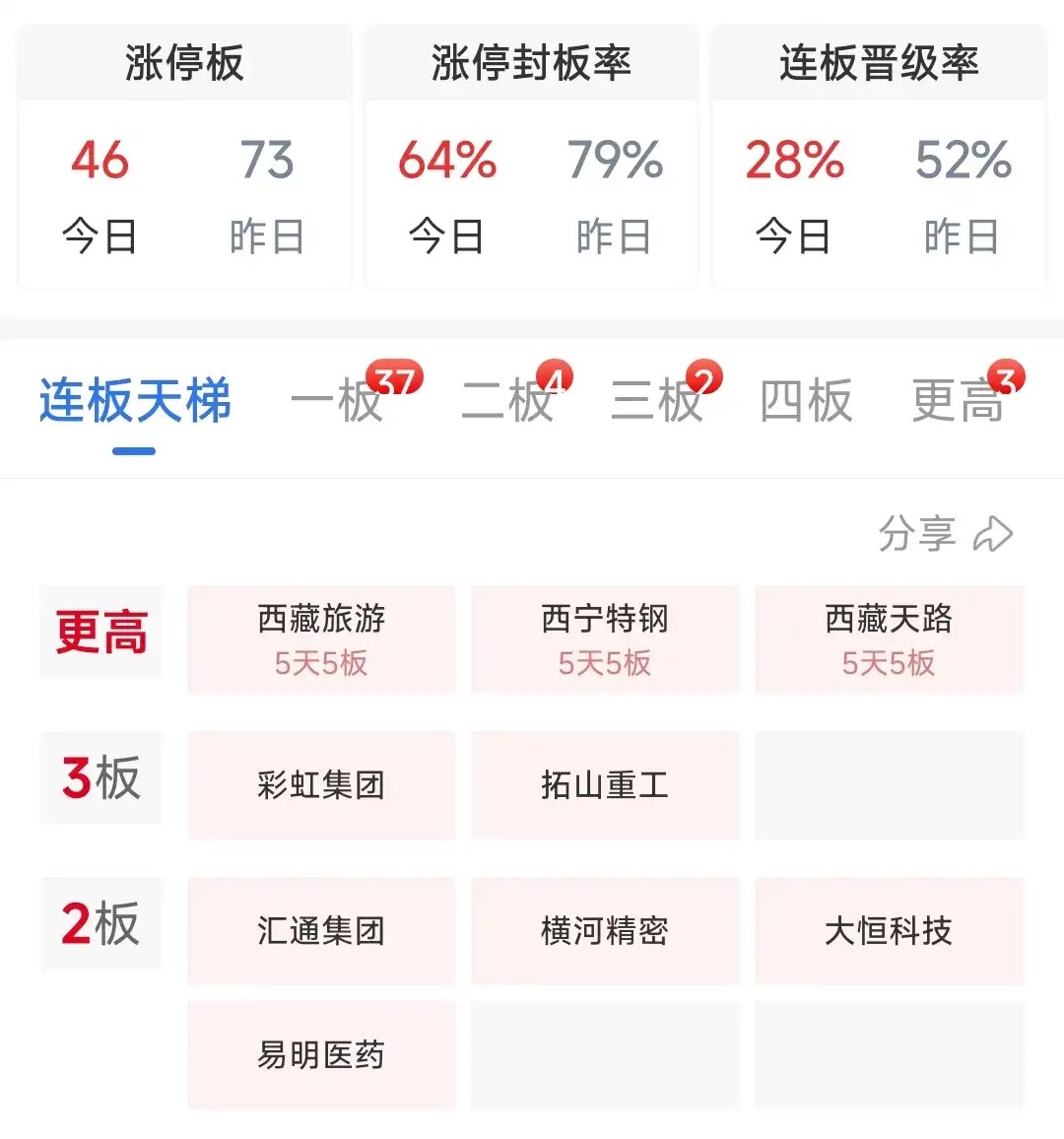
Task: View stock 西藏天路
Action: [889, 638]
